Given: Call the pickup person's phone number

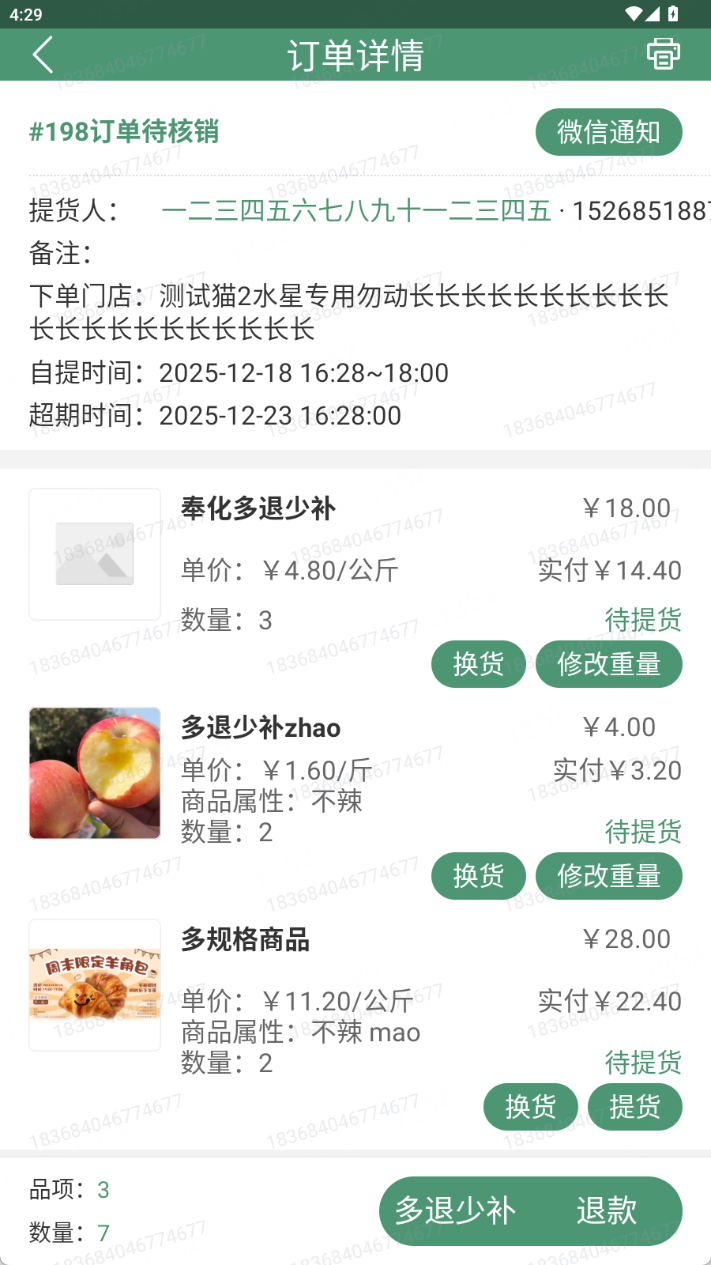Looking at the screenshot, I should (640, 211).
